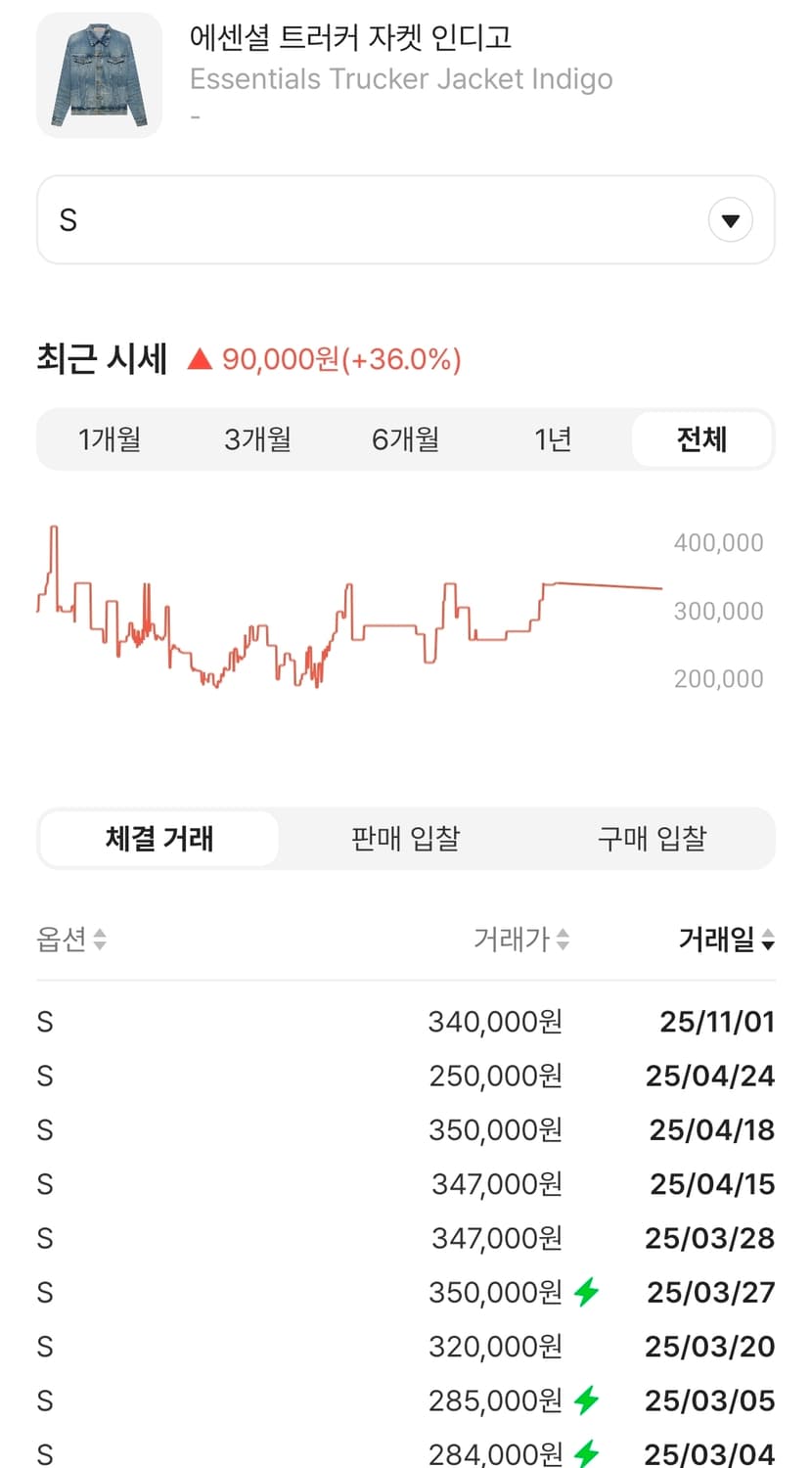Viewport: 812px width, 1468px height.
Task: Click the lightning icon on the 284,000원 trade
Action: pos(588,1454)
